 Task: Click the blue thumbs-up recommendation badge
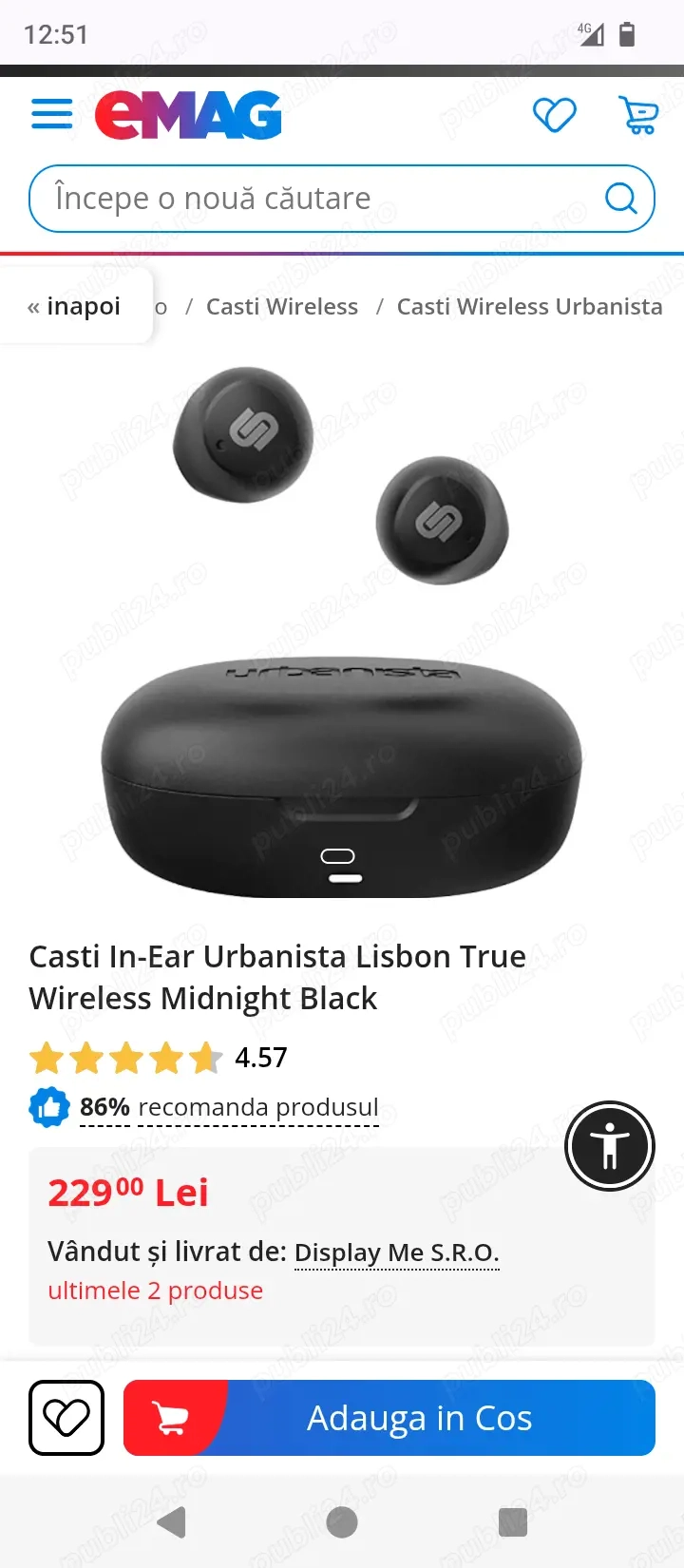pyautogui.click(x=48, y=1107)
